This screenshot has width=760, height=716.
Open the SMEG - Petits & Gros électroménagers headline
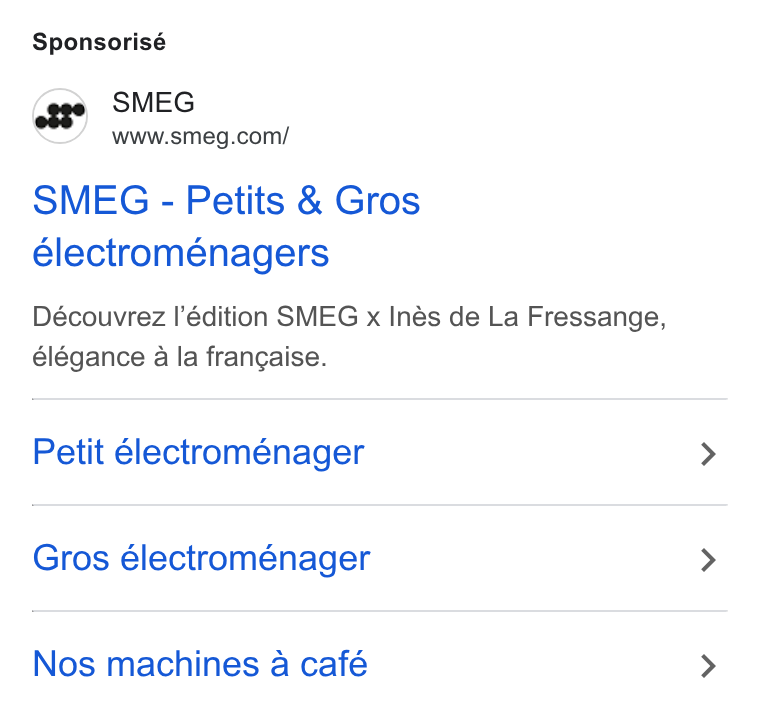point(226,226)
